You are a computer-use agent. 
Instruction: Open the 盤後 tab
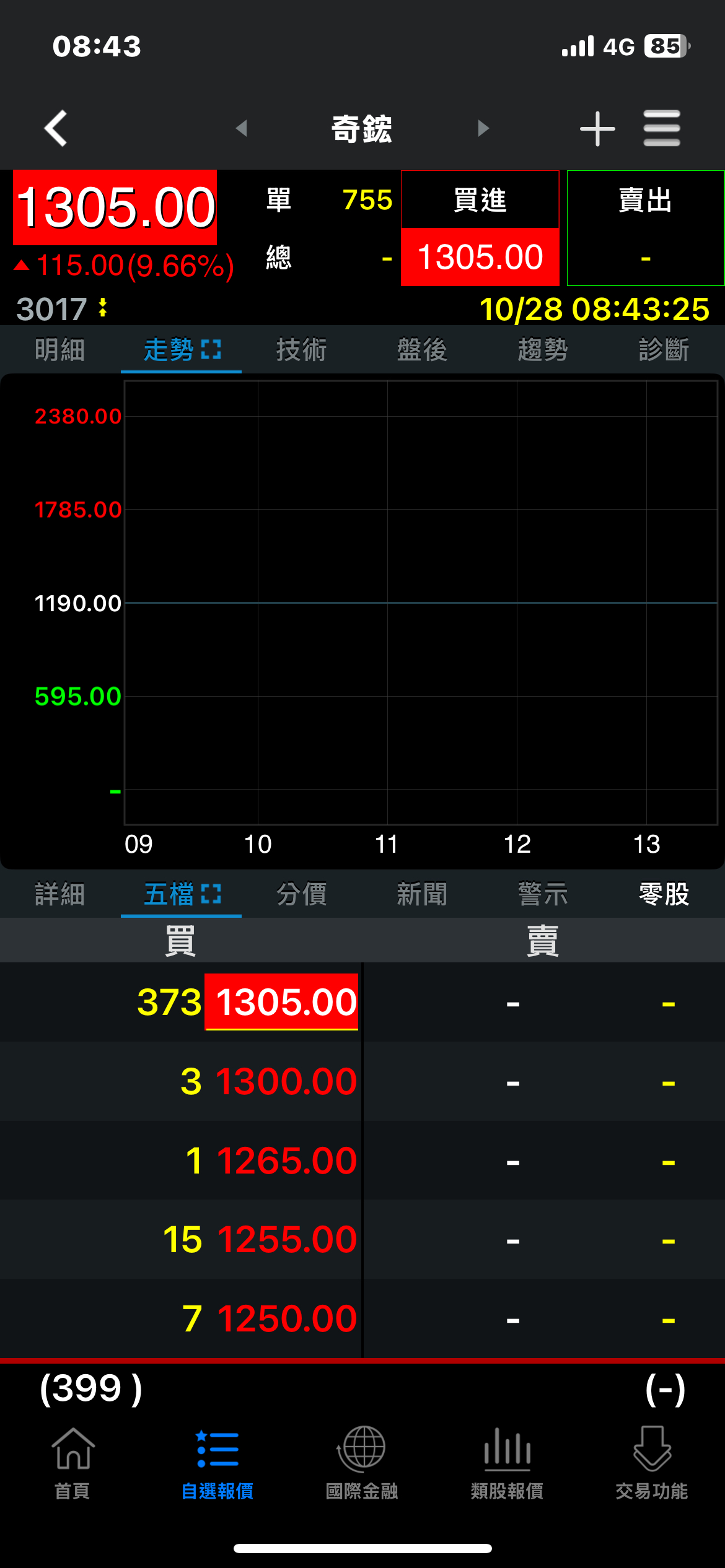click(x=422, y=349)
